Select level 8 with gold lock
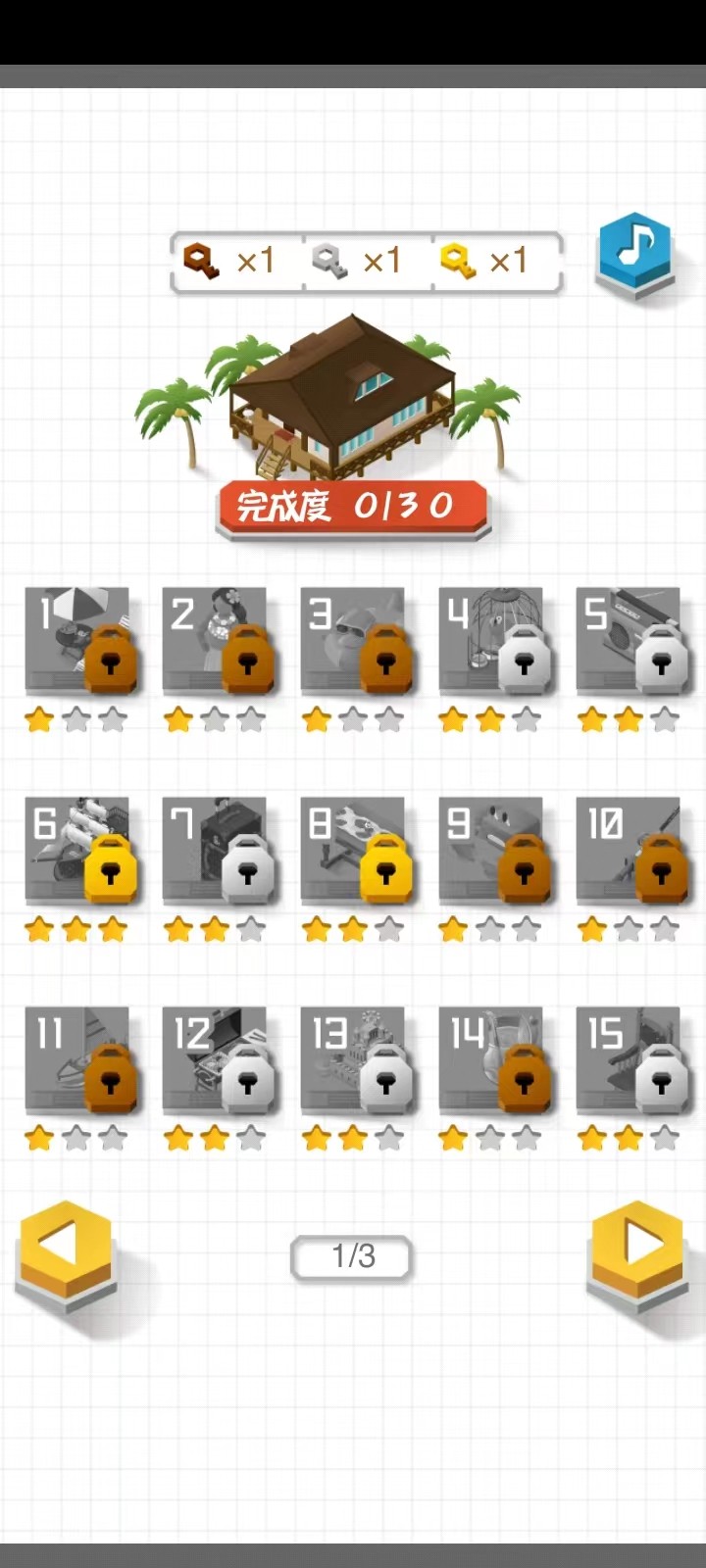Image resolution: width=706 pixels, height=1568 pixels. 353,851
